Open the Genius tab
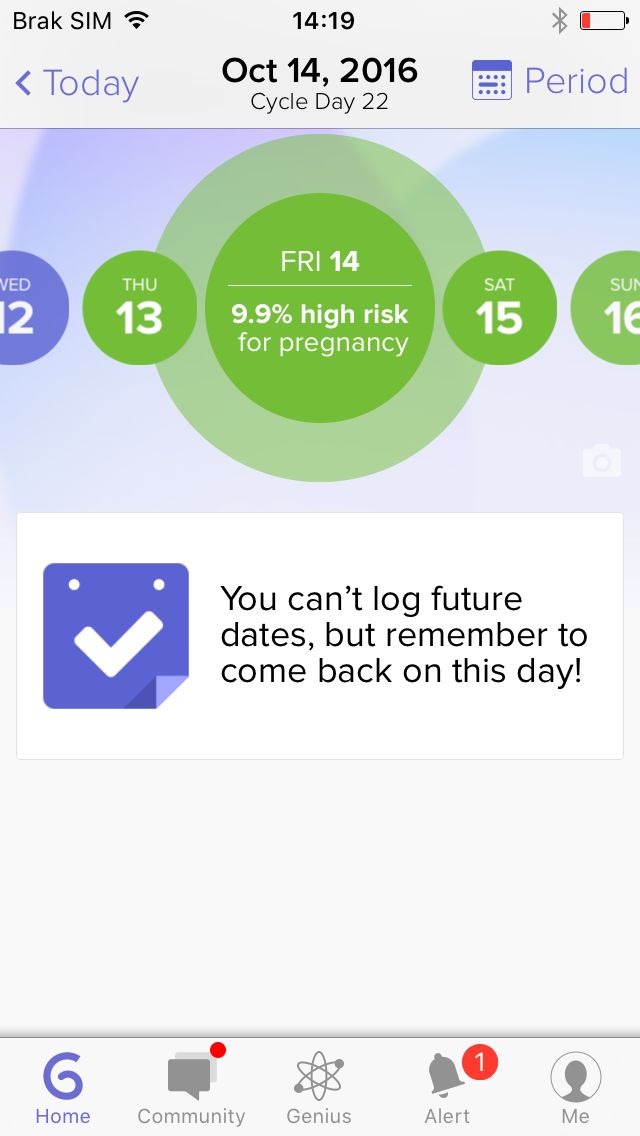This screenshot has height=1136, width=640. 319,1085
